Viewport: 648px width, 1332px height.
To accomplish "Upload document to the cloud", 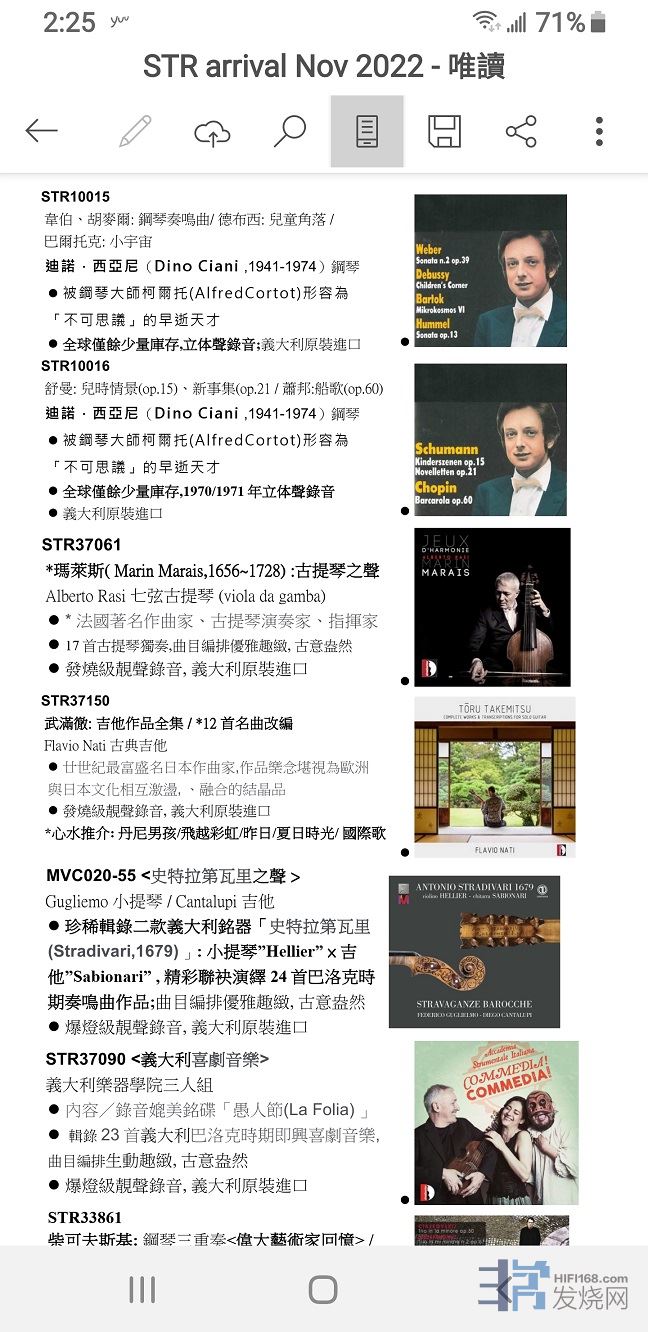I will tap(212, 132).
